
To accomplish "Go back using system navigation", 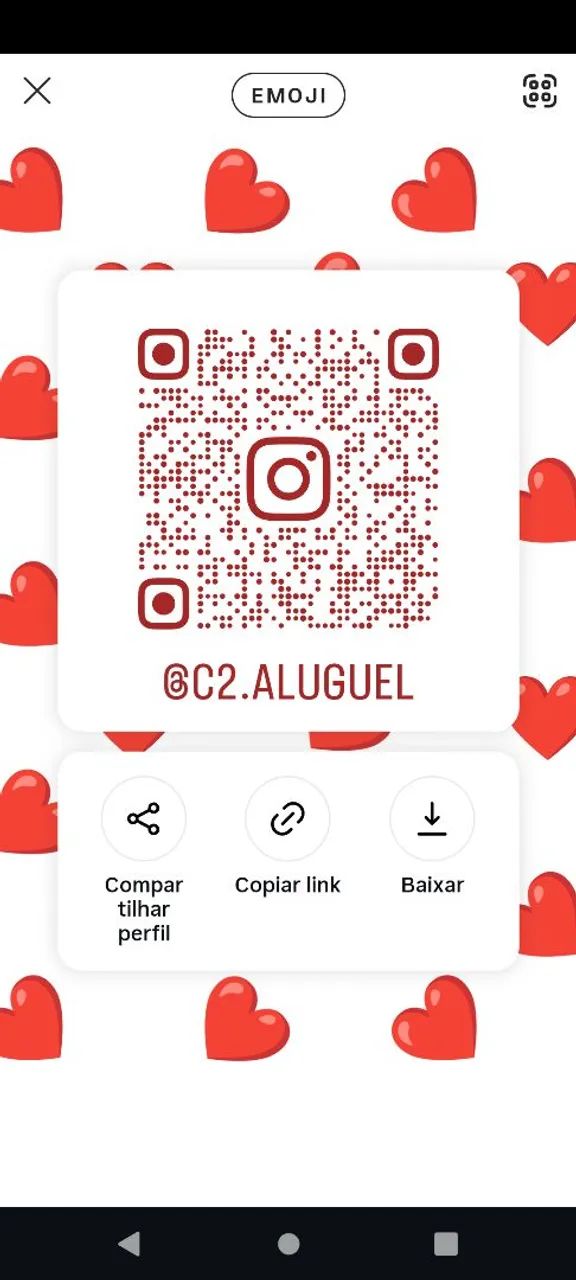I will 129,1243.
